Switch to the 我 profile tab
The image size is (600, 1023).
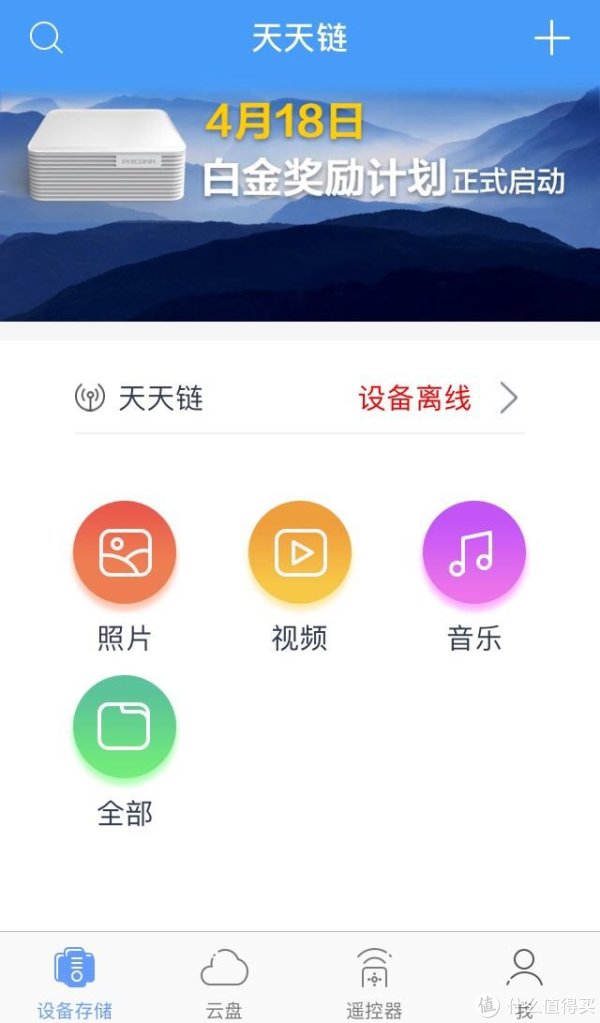pyautogui.click(x=523, y=980)
